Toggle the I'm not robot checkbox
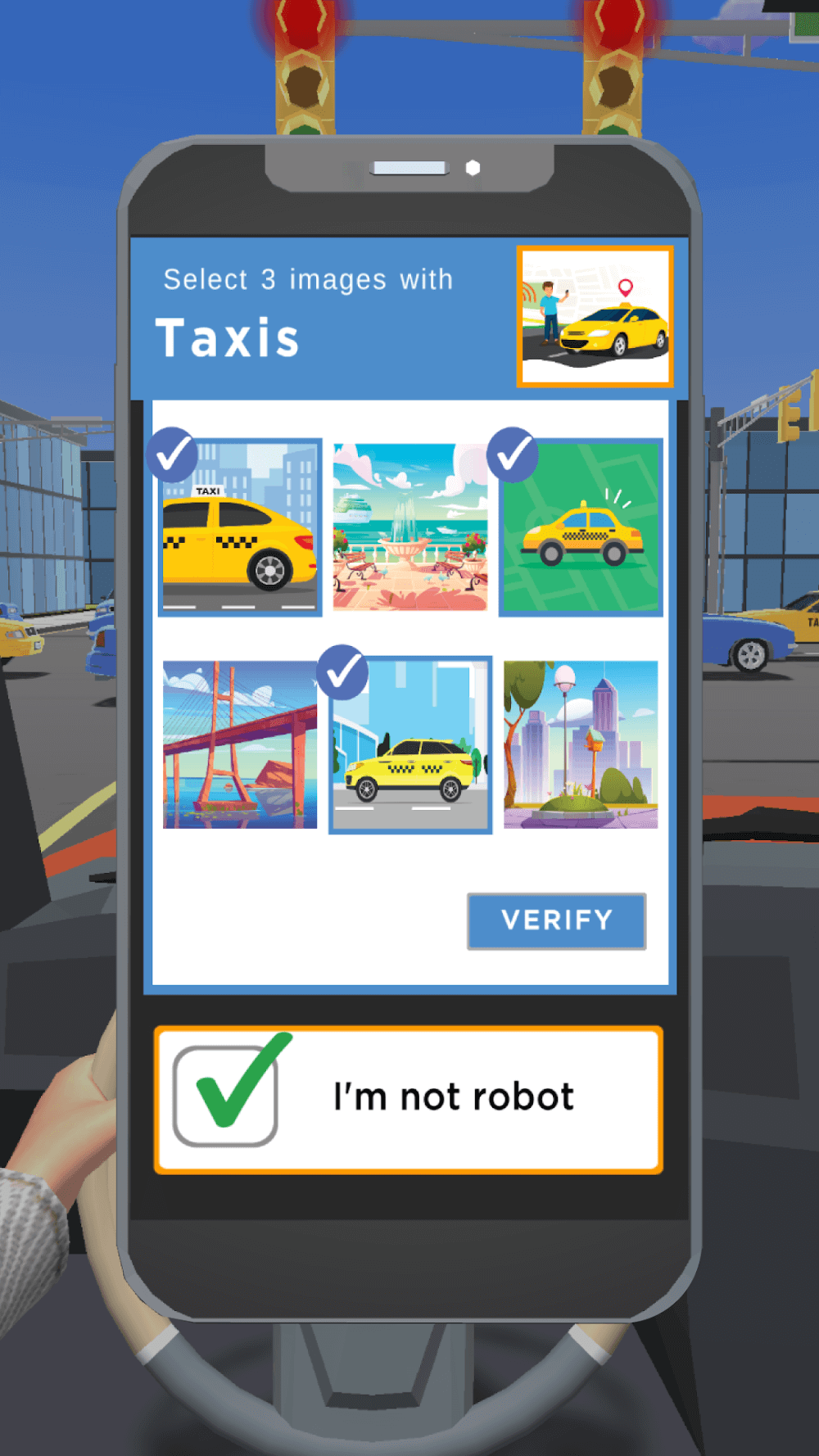The width and height of the screenshot is (819, 1456). point(226,1097)
